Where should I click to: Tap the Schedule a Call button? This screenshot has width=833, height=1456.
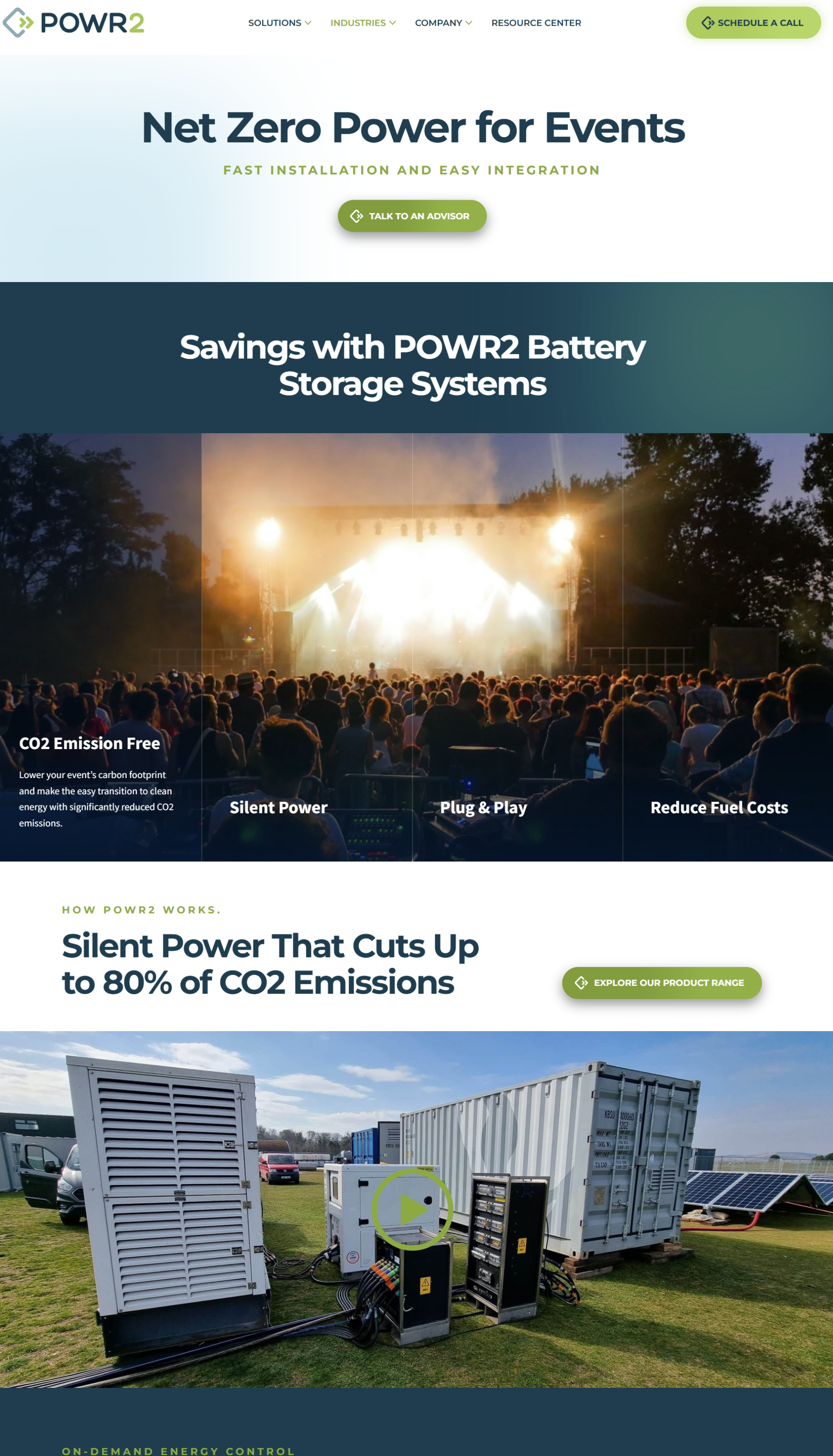pyautogui.click(x=753, y=23)
